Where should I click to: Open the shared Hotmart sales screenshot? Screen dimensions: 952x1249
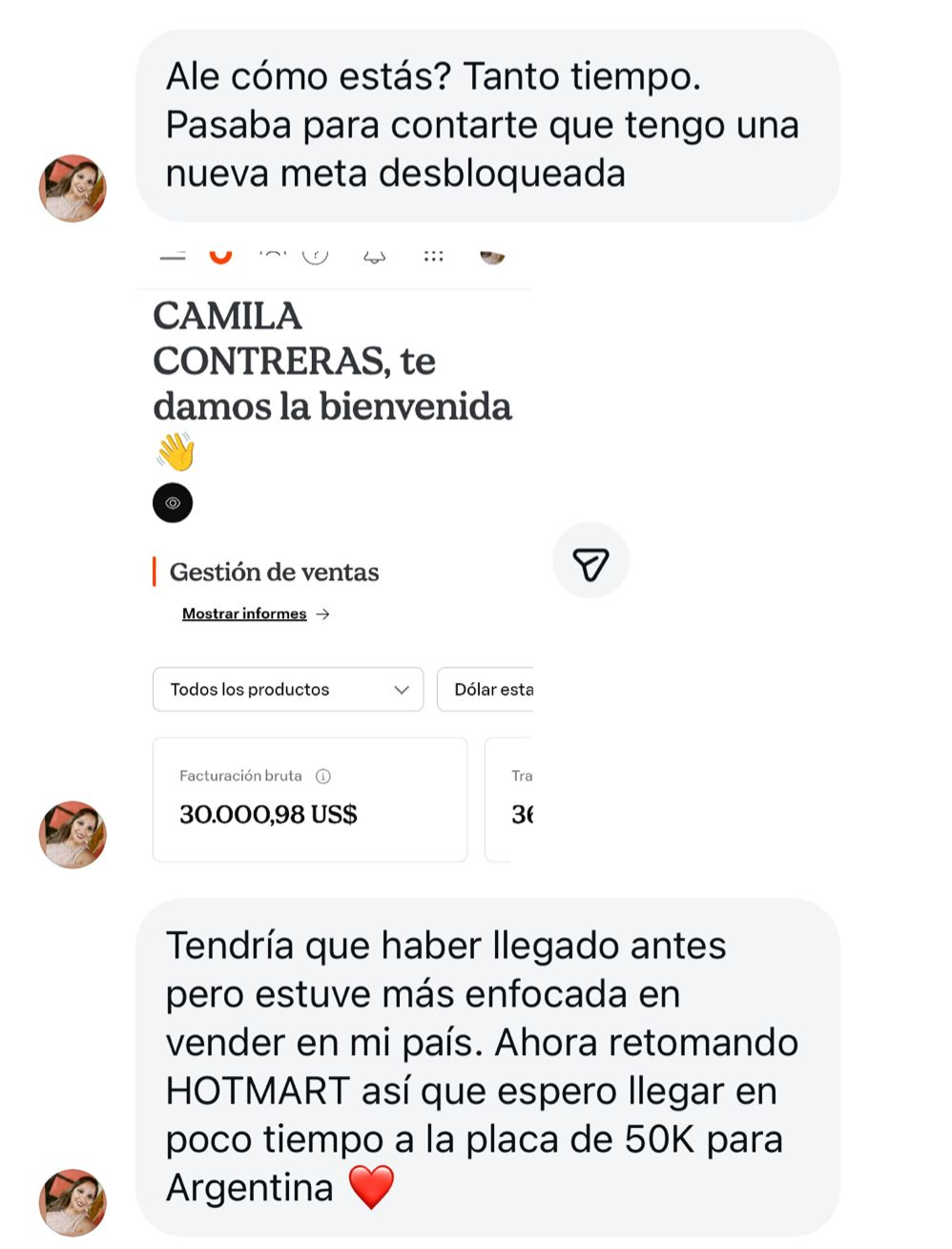(x=334, y=553)
